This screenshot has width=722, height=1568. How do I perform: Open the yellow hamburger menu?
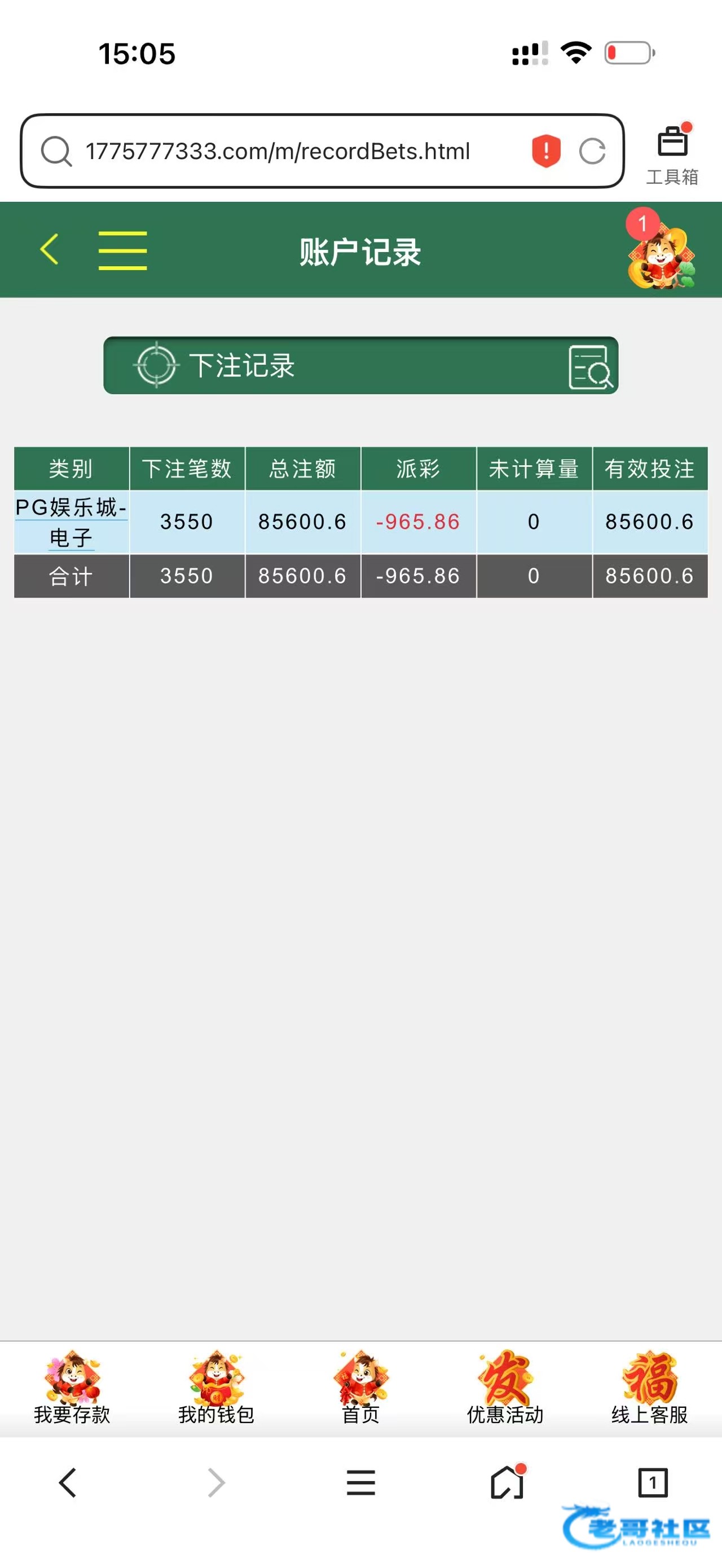pos(122,250)
